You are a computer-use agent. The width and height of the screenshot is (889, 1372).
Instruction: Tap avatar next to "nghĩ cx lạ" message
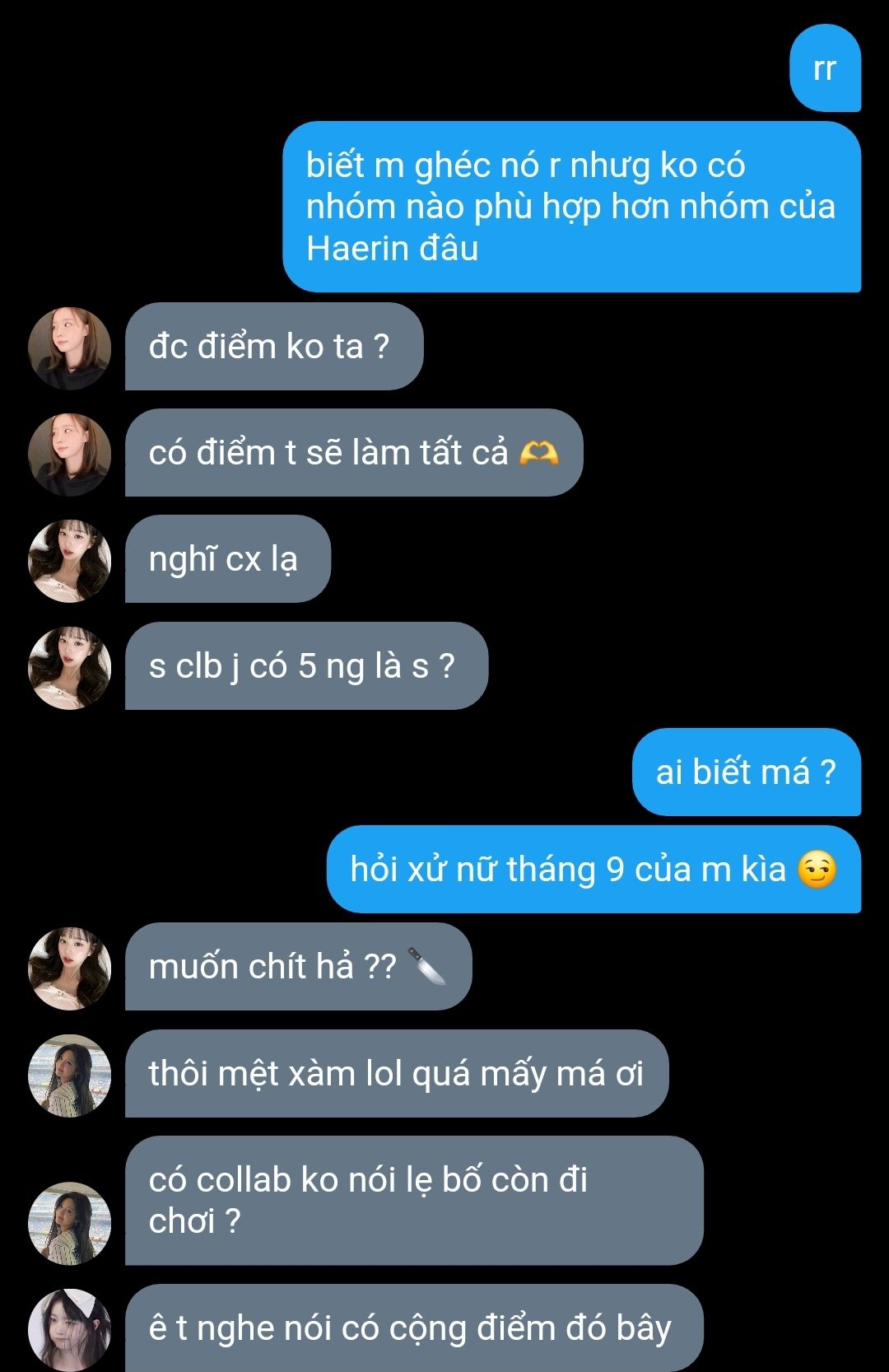click(x=70, y=560)
